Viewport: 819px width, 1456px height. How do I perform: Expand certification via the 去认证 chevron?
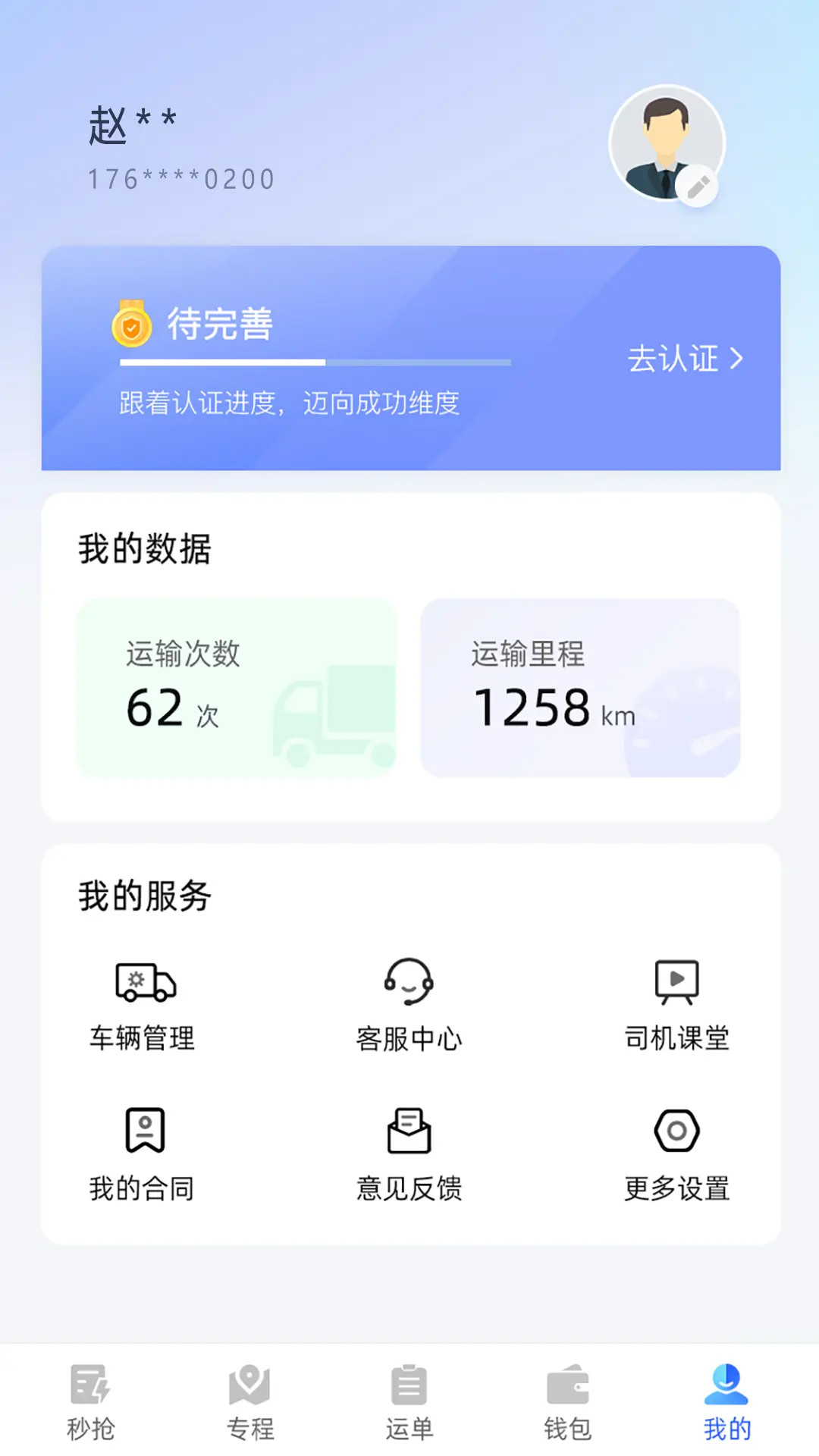point(737,358)
